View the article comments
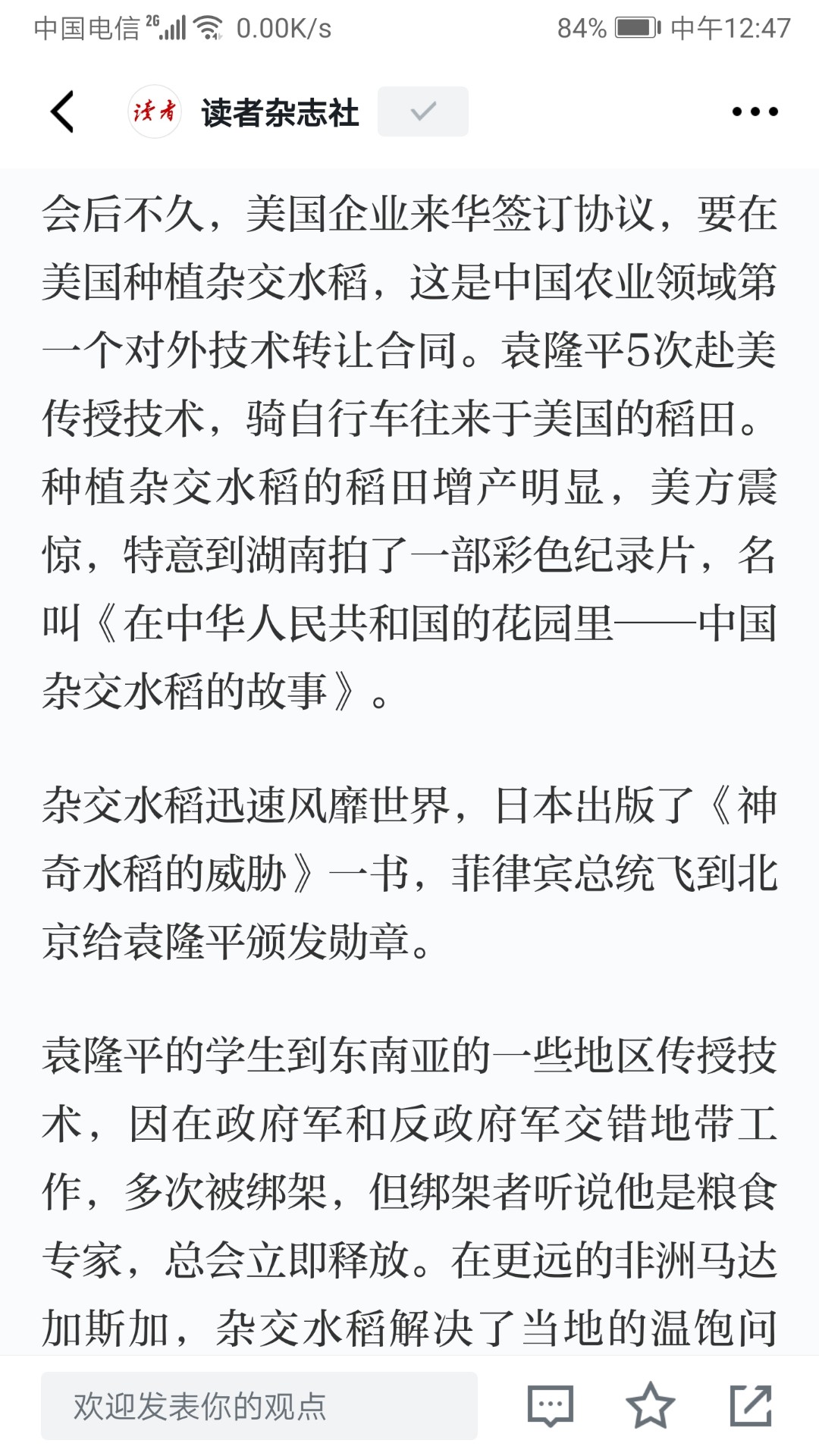Viewport: 819px width, 1456px height. (x=550, y=1405)
